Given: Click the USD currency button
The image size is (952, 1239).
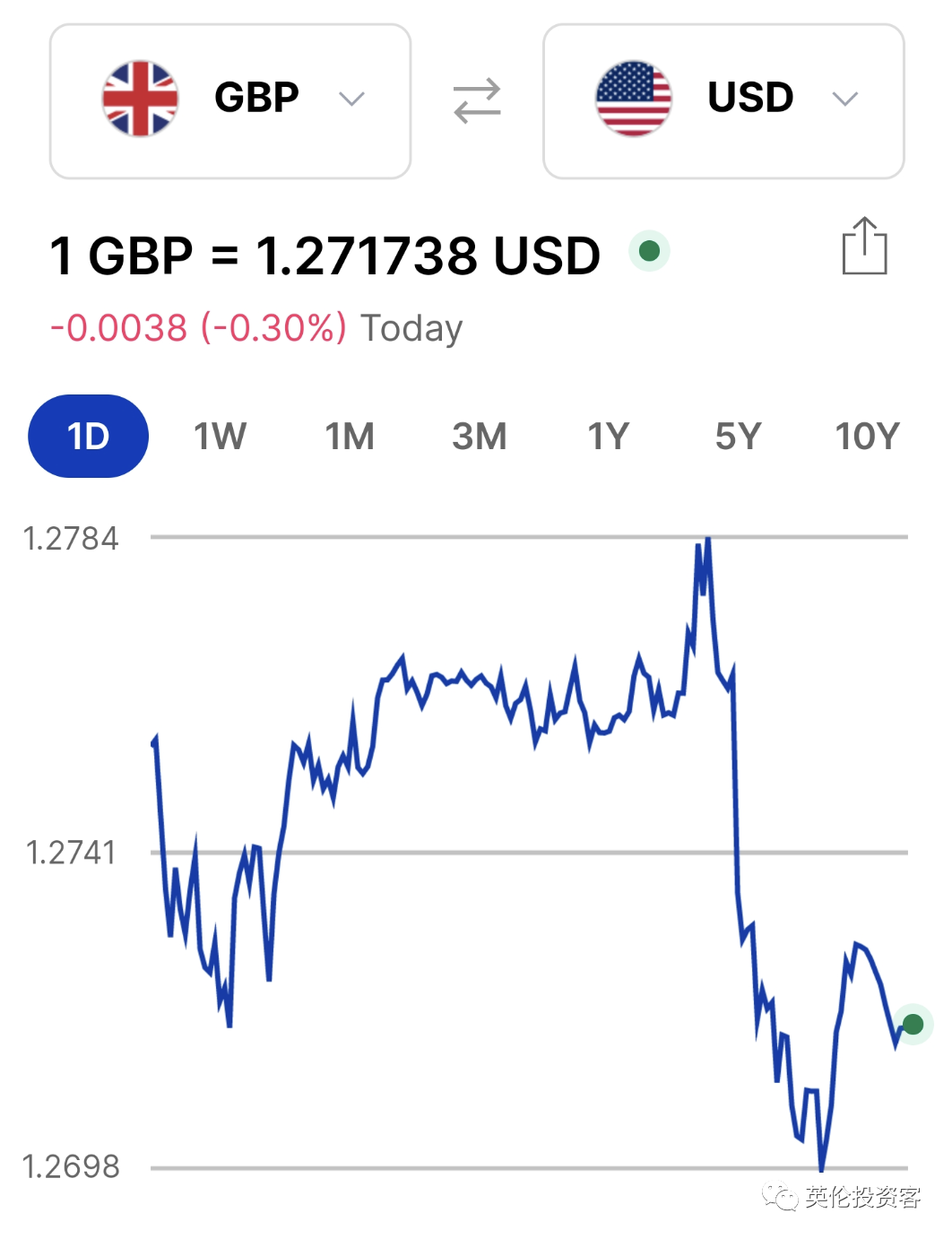Looking at the screenshot, I should 723,99.
